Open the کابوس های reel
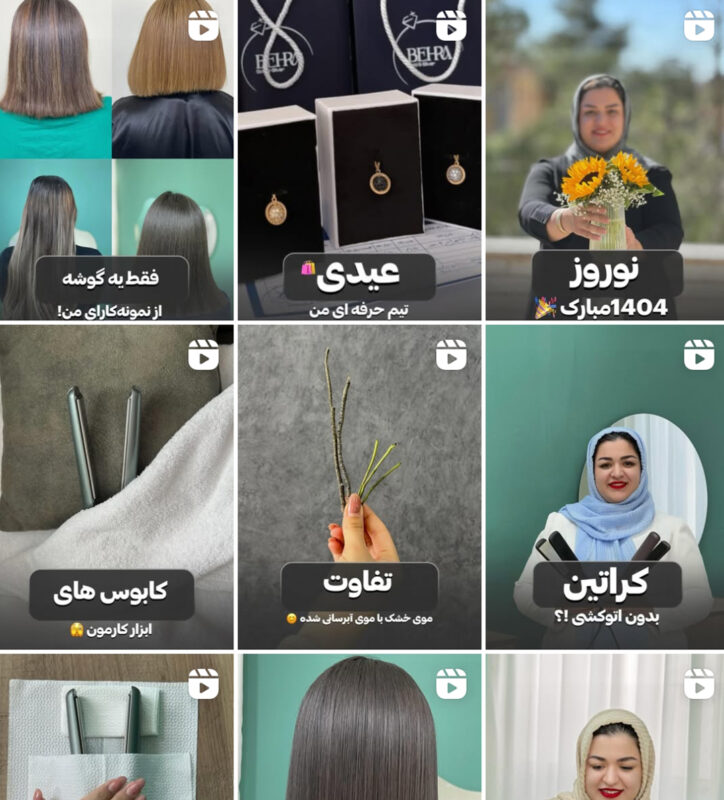Screen dimensions: 724x800 click(116, 487)
